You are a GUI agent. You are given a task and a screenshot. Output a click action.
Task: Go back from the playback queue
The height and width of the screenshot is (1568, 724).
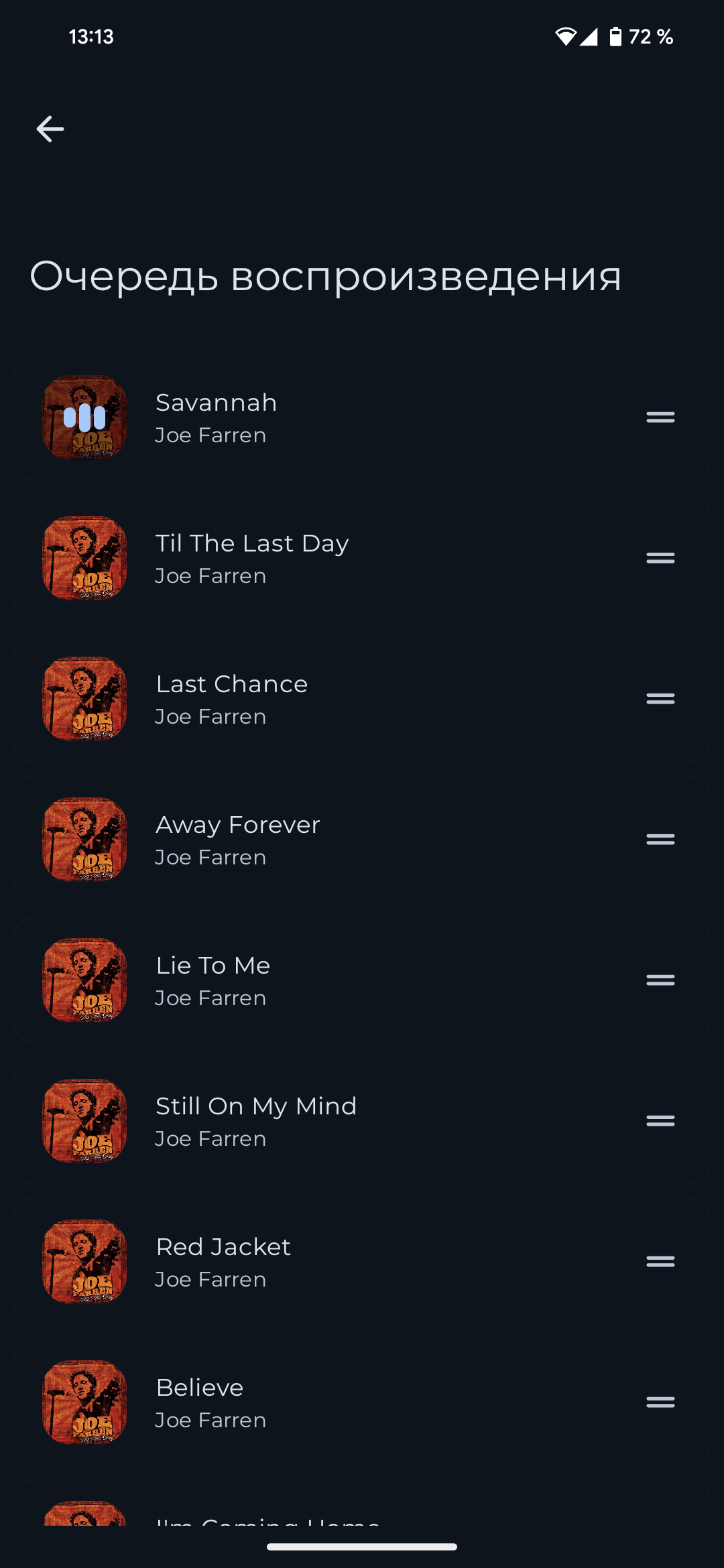click(x=50, y=129)
